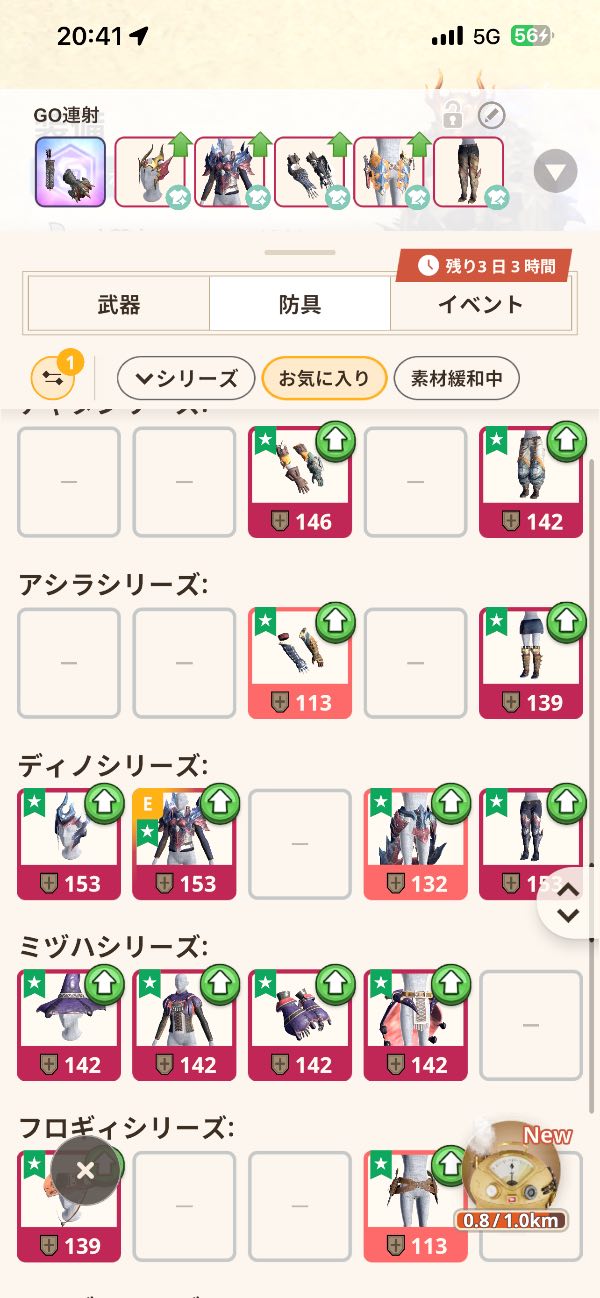Tap the 素材緩和中 chip
600x1298 pixels.
pyautogui.click(x=457, y=379)
